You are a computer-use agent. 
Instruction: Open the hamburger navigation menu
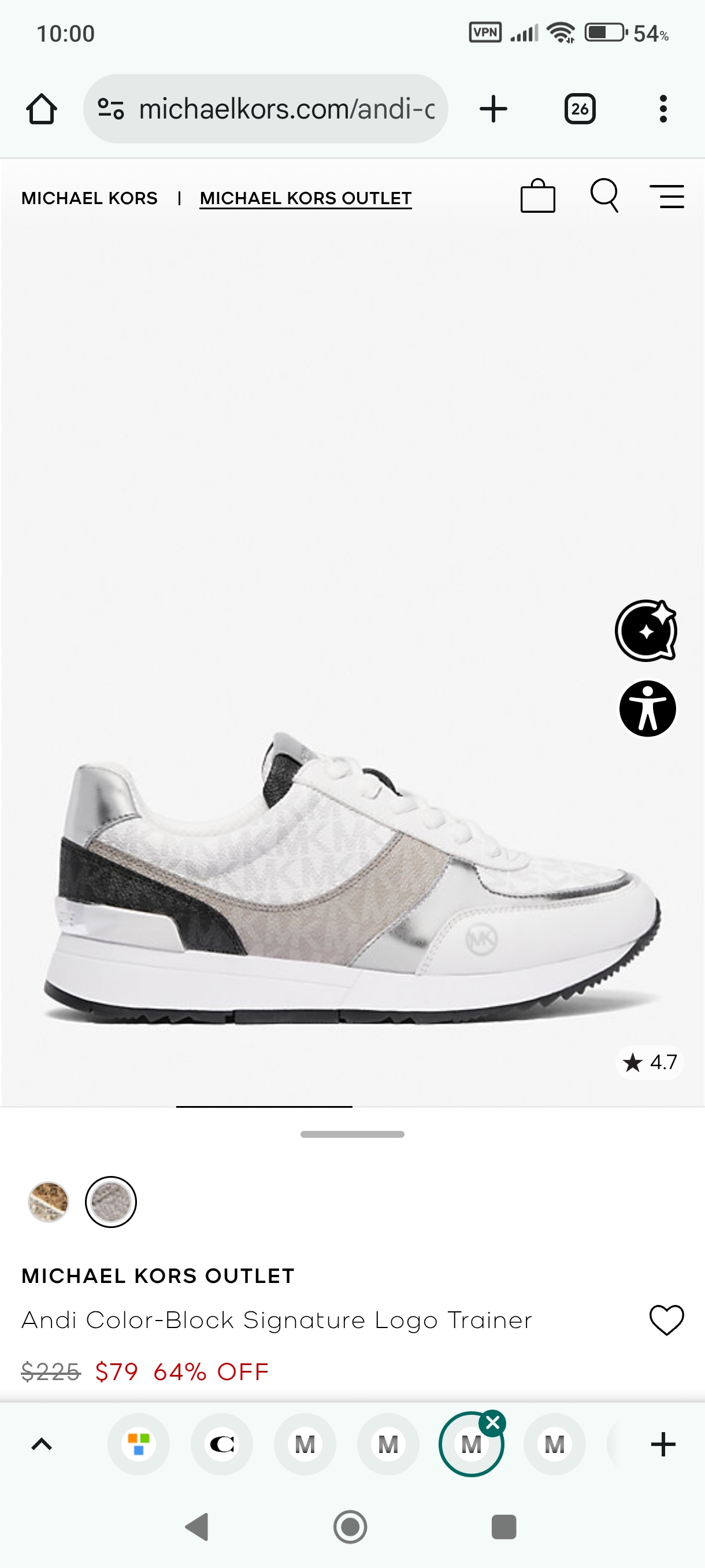pyautogui.click(x=667, y=197)
